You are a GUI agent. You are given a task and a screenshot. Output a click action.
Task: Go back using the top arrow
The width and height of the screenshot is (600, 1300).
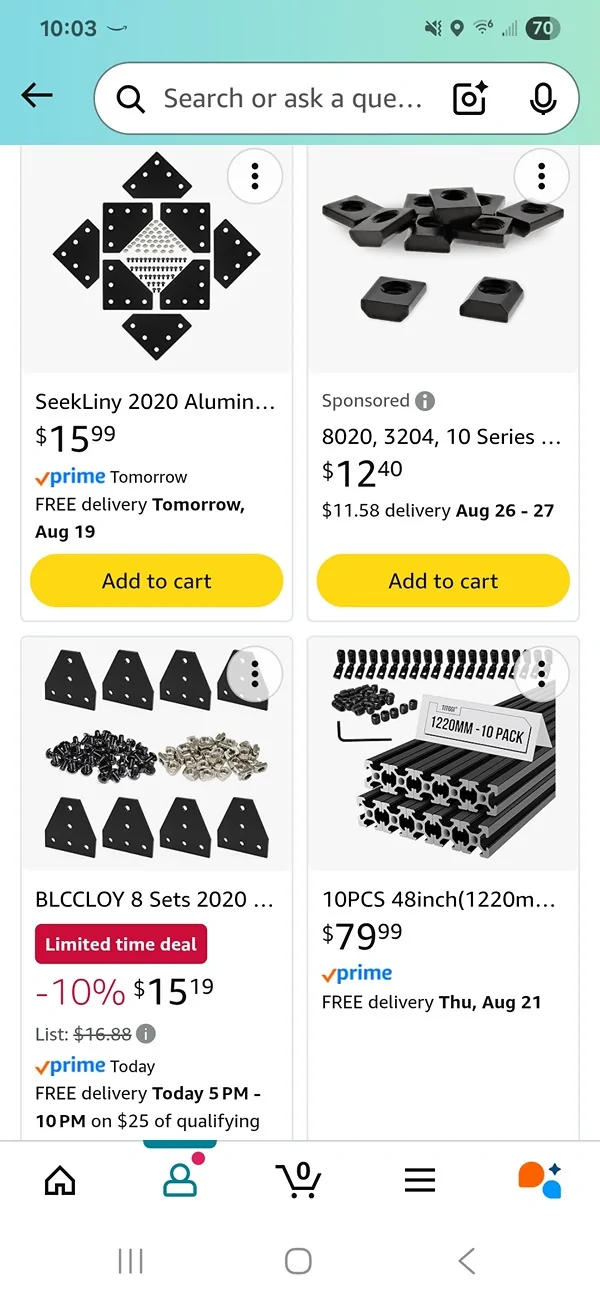pyautogui.click(x=37, y=96)
